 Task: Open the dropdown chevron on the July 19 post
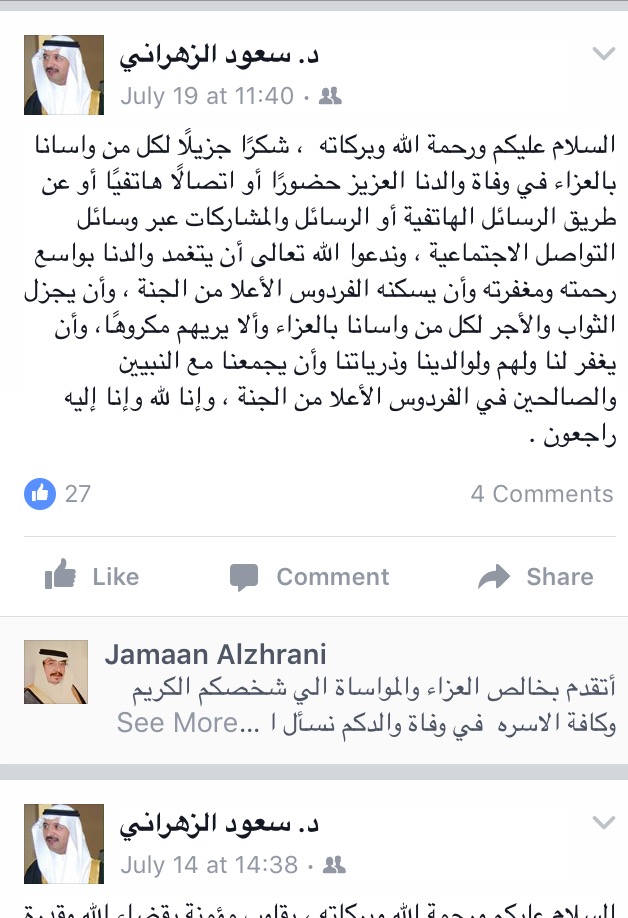[x=603, y=53]
